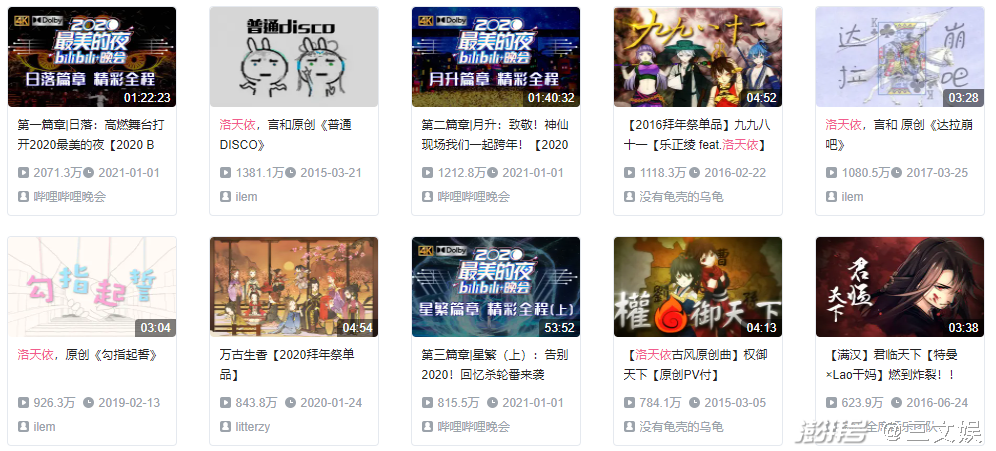996x451 pixels.
Task: Open the 第一篇章 日落 video card
Action: click(92, 57)
